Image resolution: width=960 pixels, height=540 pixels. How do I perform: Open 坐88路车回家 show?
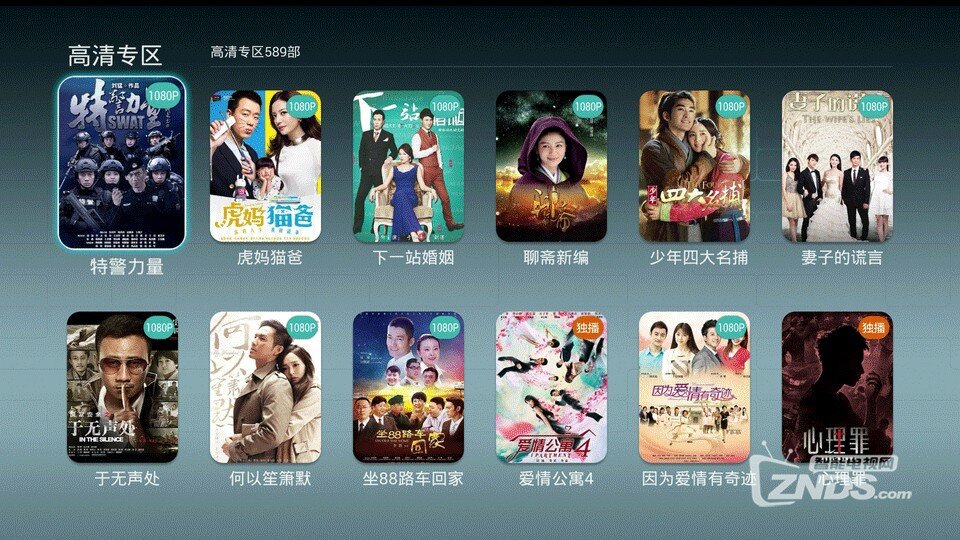[408, 387]
